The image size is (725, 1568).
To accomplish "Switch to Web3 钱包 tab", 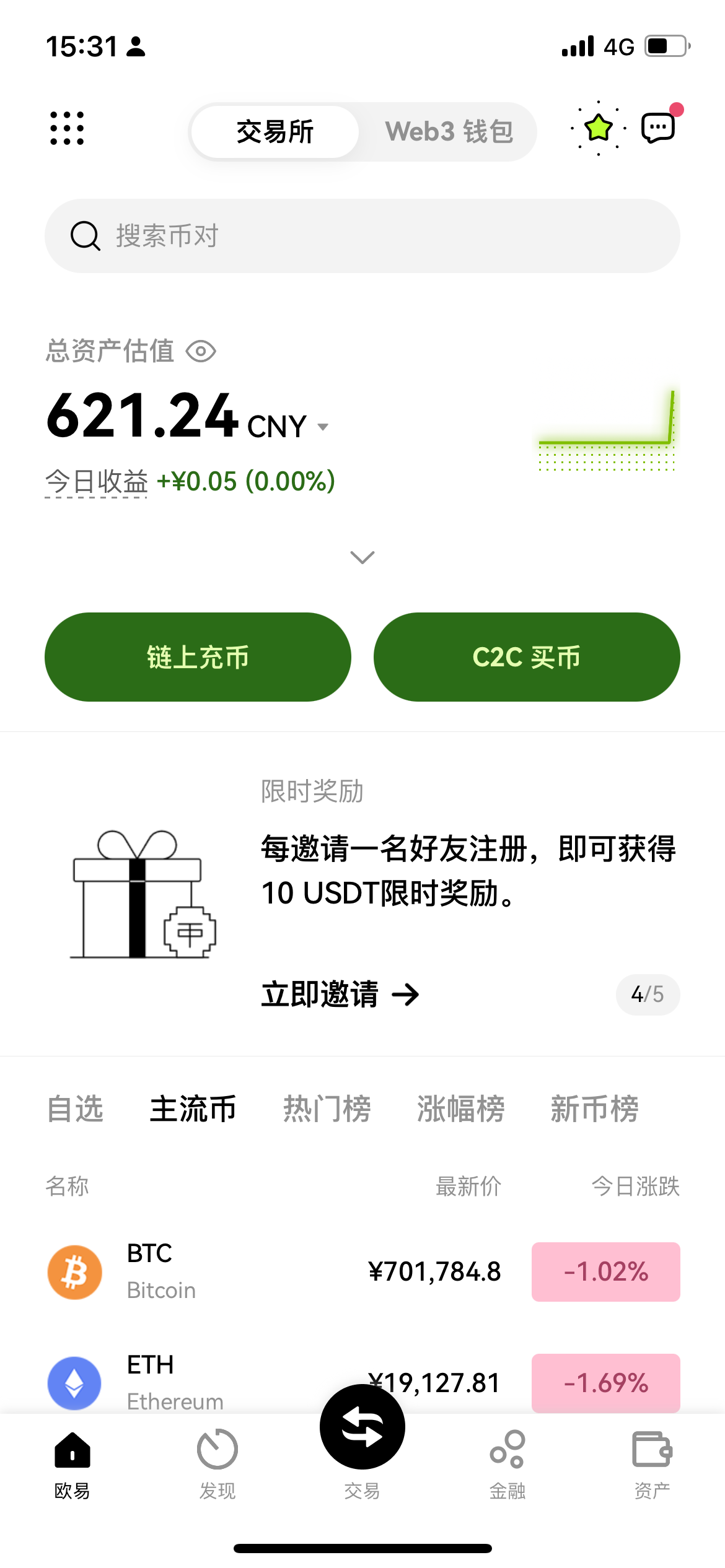I will [449, 132].
